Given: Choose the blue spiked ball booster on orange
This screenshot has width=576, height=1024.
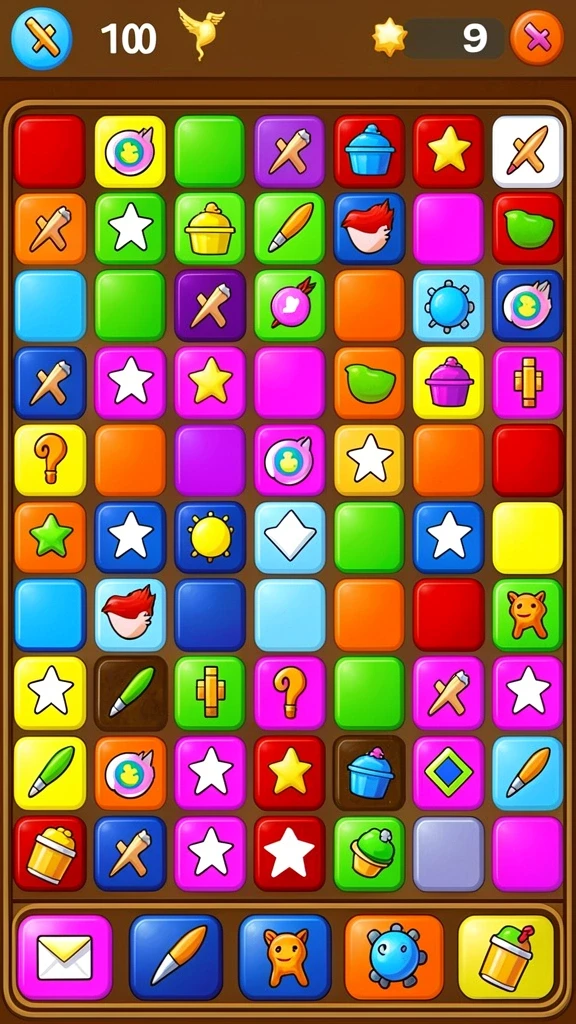Looking at the screenshot, I should point(394,957).
